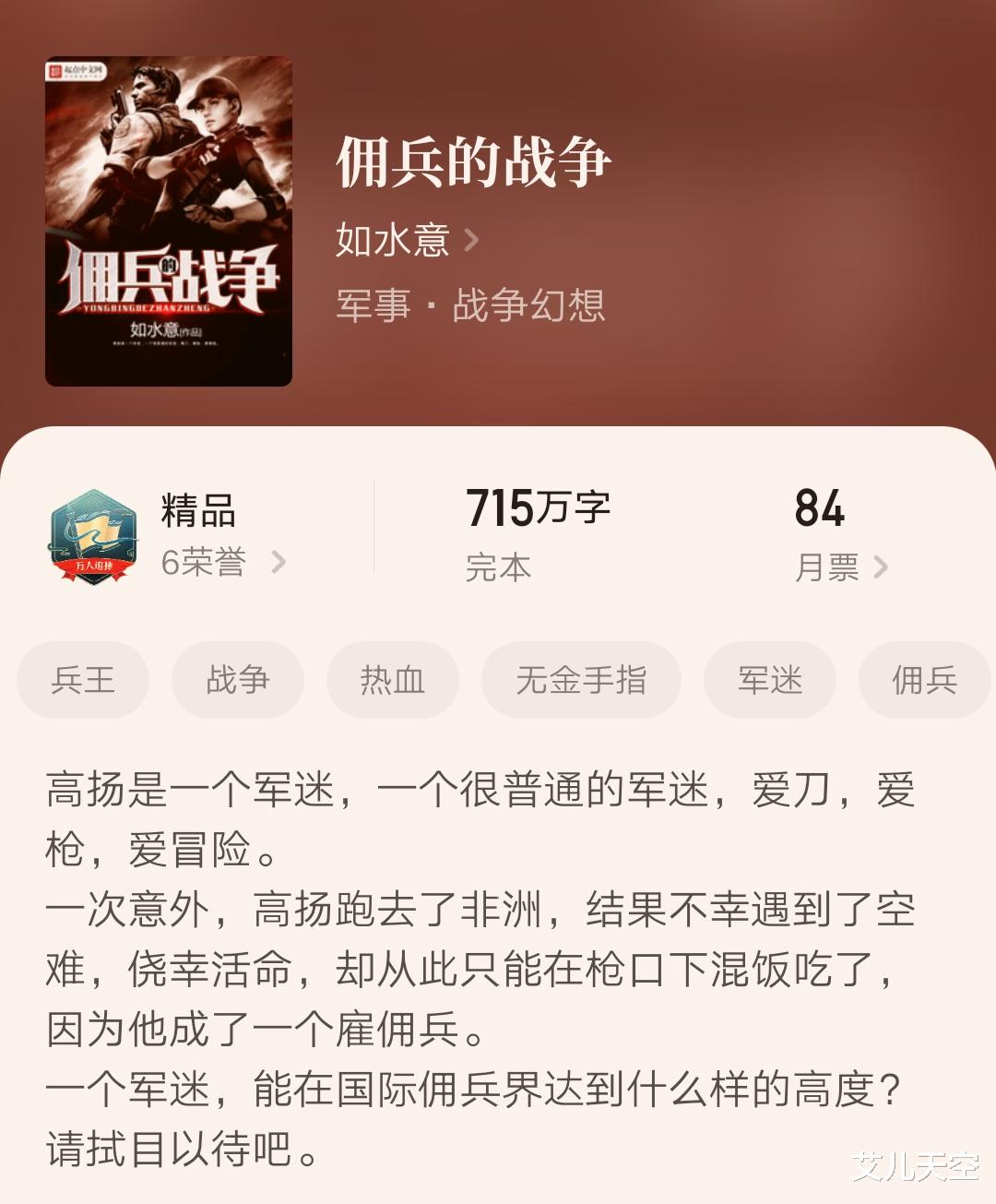Select the 热血 tag
This screenshot has width=996, height=1204.
(393, 680)
